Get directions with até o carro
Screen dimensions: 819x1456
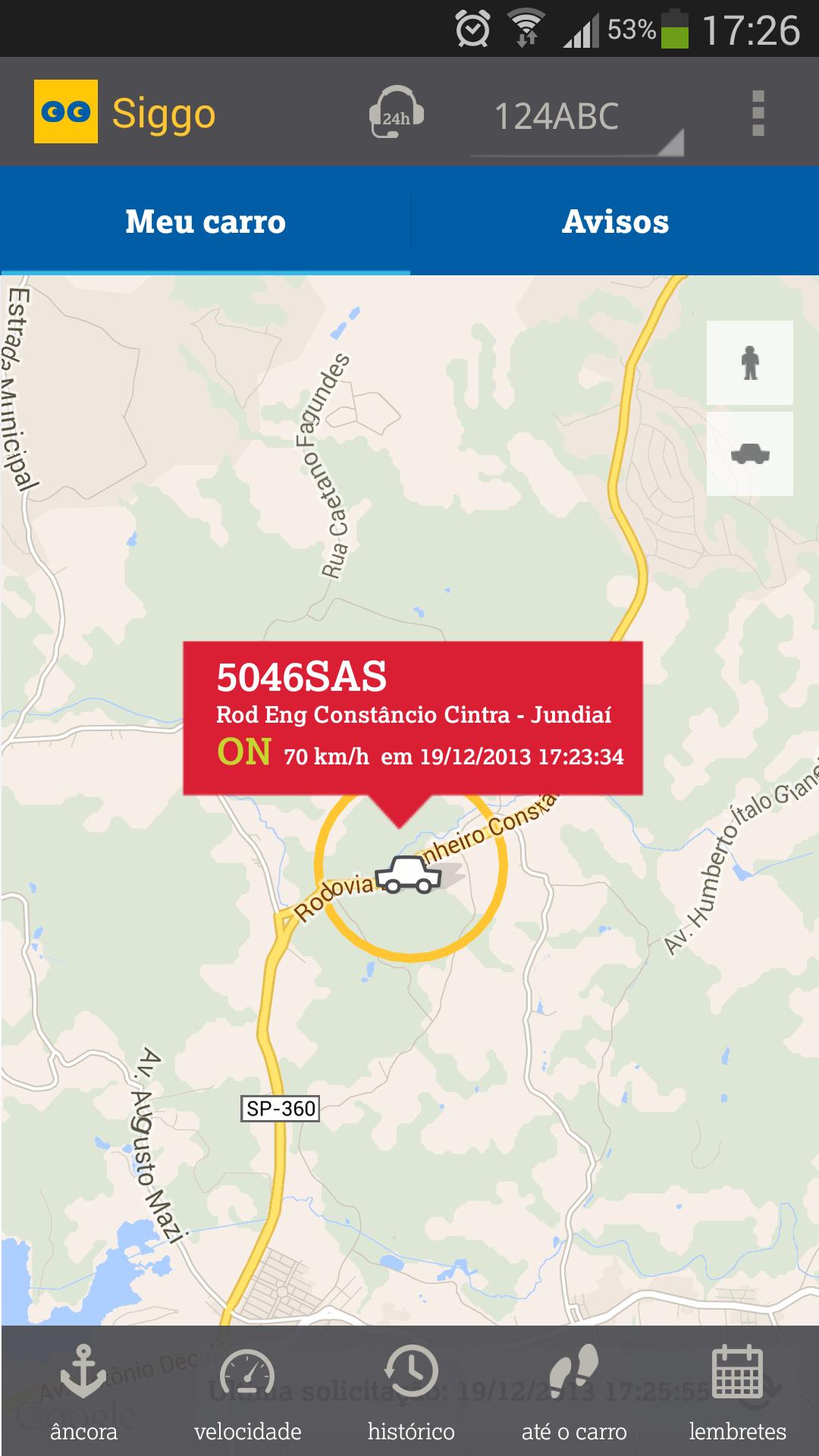pyautogui.click(x=574, y=1392)
